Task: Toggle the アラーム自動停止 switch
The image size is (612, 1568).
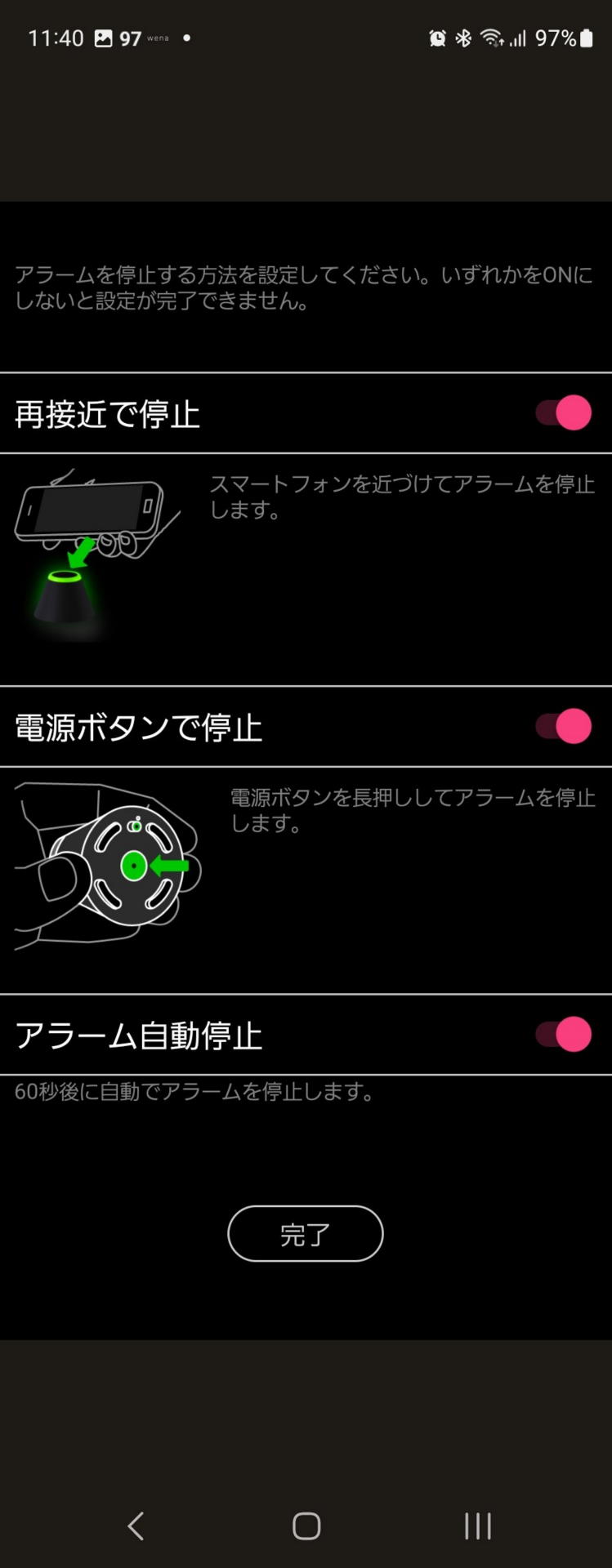Action: tap(563, 1034)
